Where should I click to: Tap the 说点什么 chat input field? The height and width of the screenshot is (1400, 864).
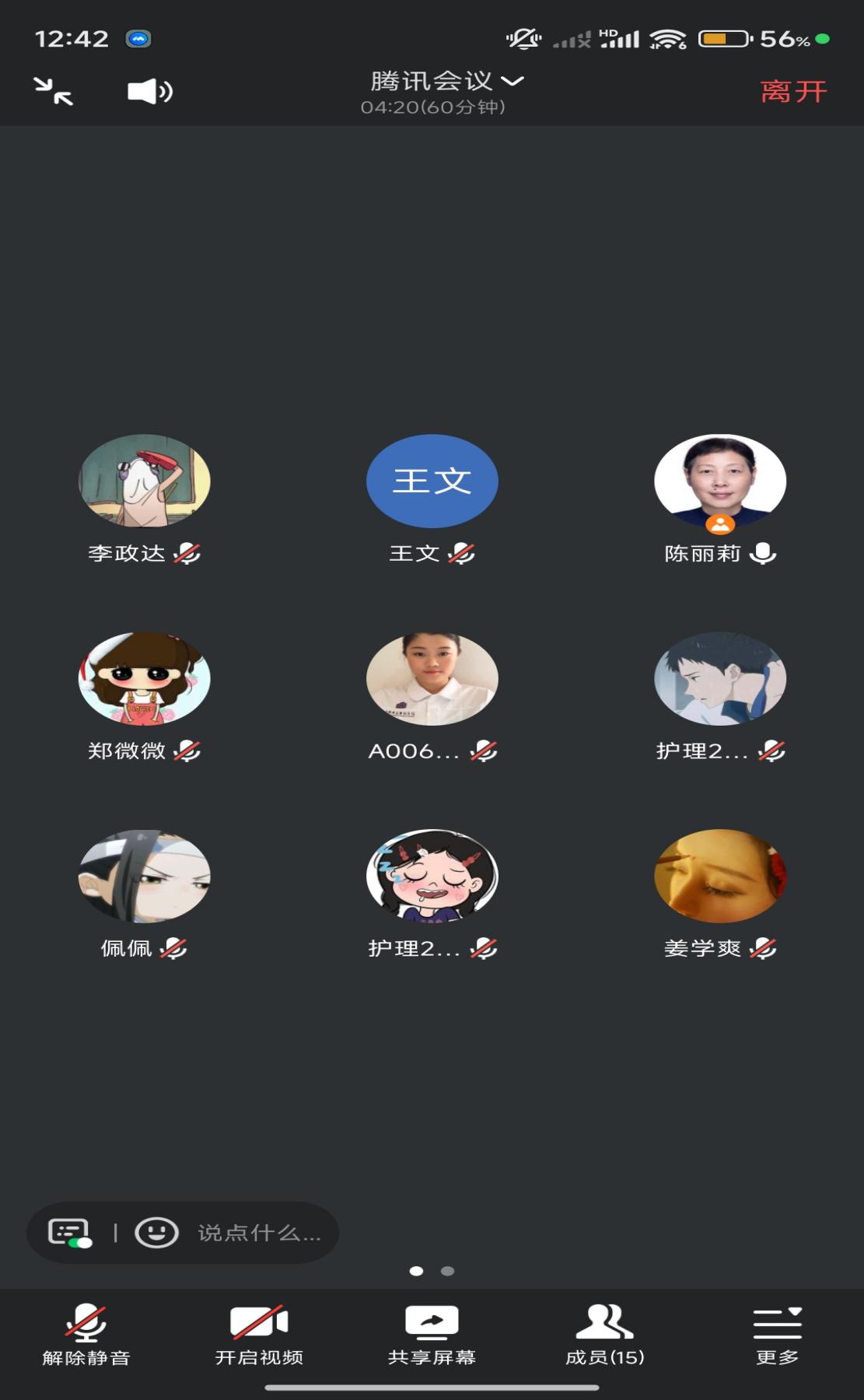click(x=259, y=1233)
